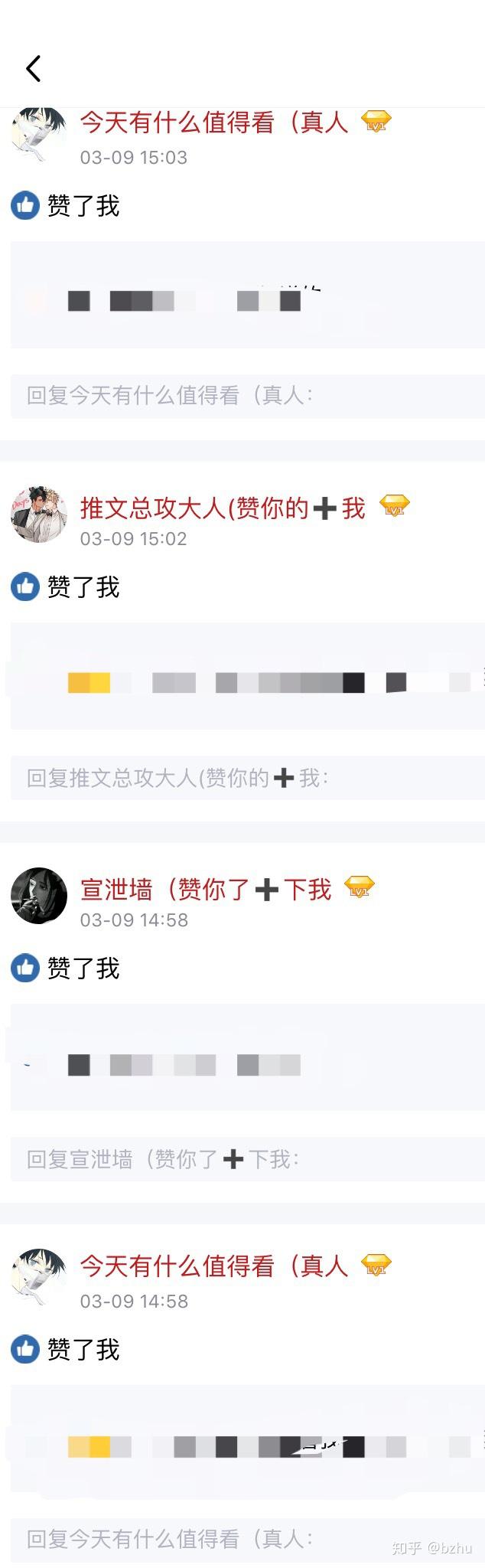Open the liked content under 推文总攻大人's notification

(x=247, y=676)
